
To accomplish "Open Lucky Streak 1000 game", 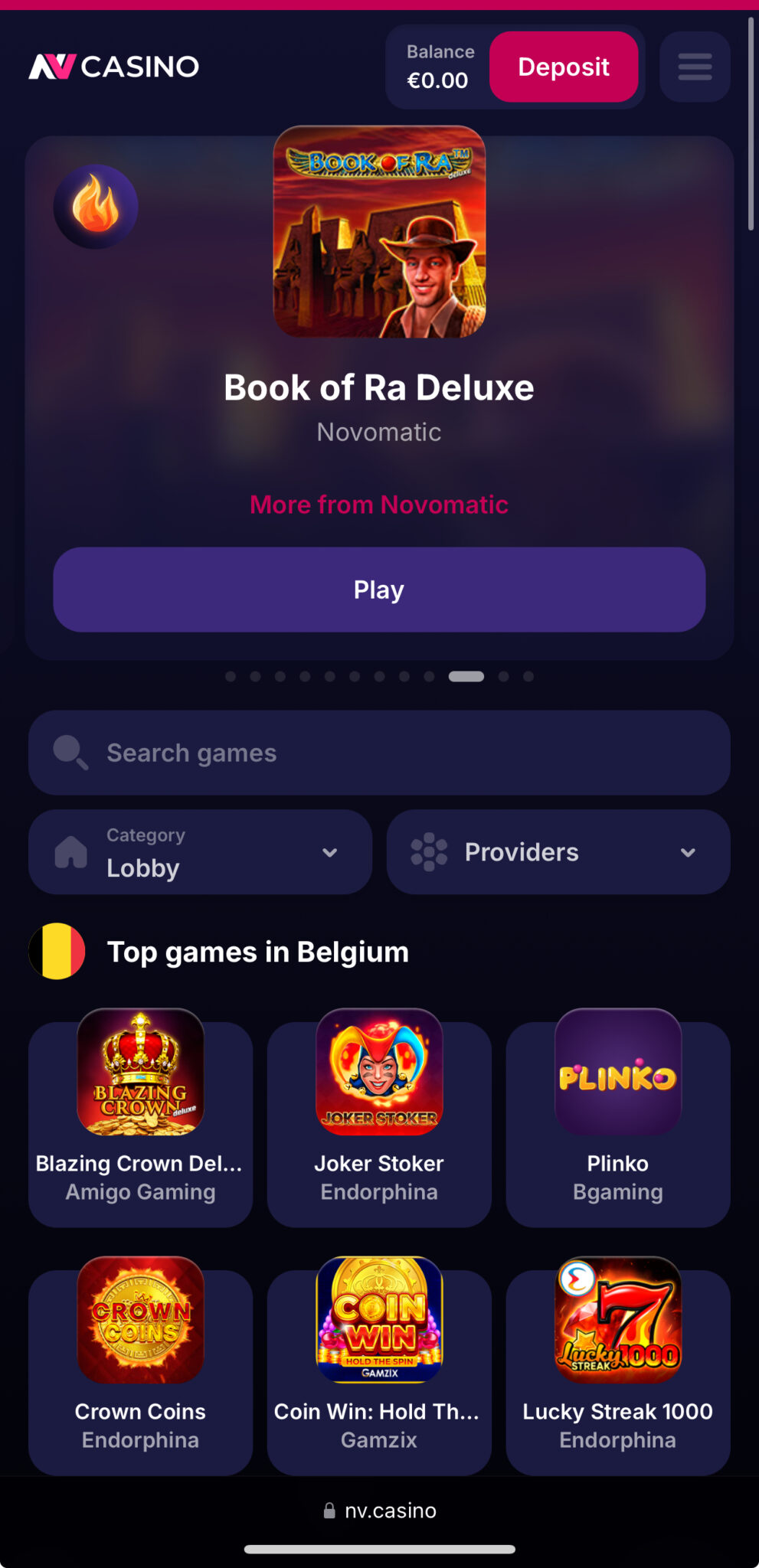I will pyautogui.click(x=618, y=1367).
